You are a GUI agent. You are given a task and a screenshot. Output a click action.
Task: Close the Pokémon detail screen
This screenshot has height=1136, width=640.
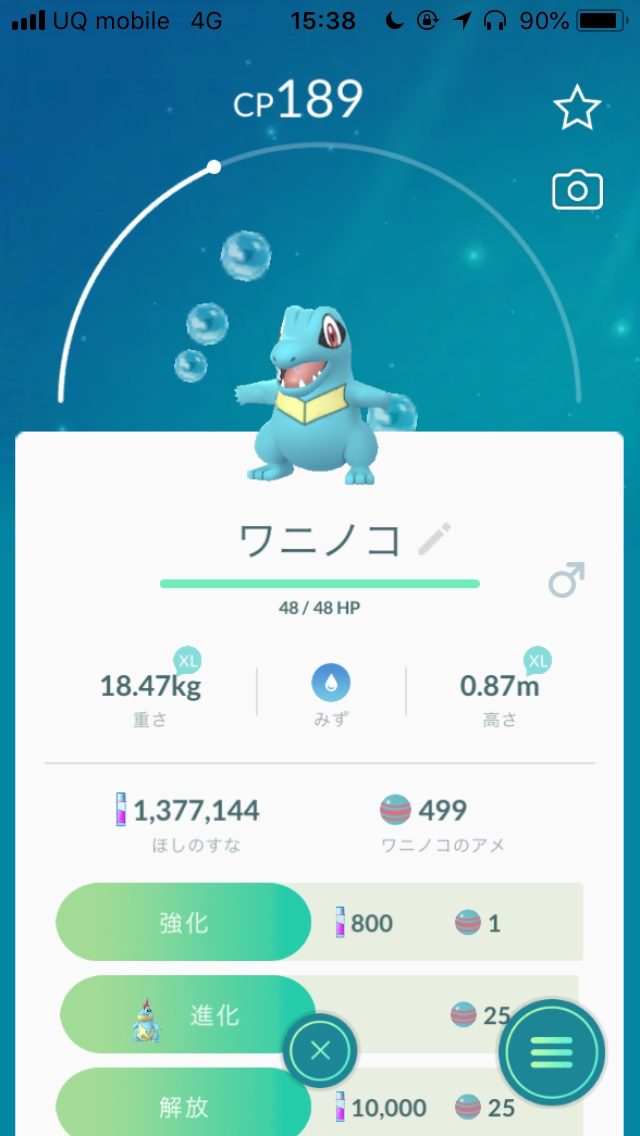[x=320, y=1051]
